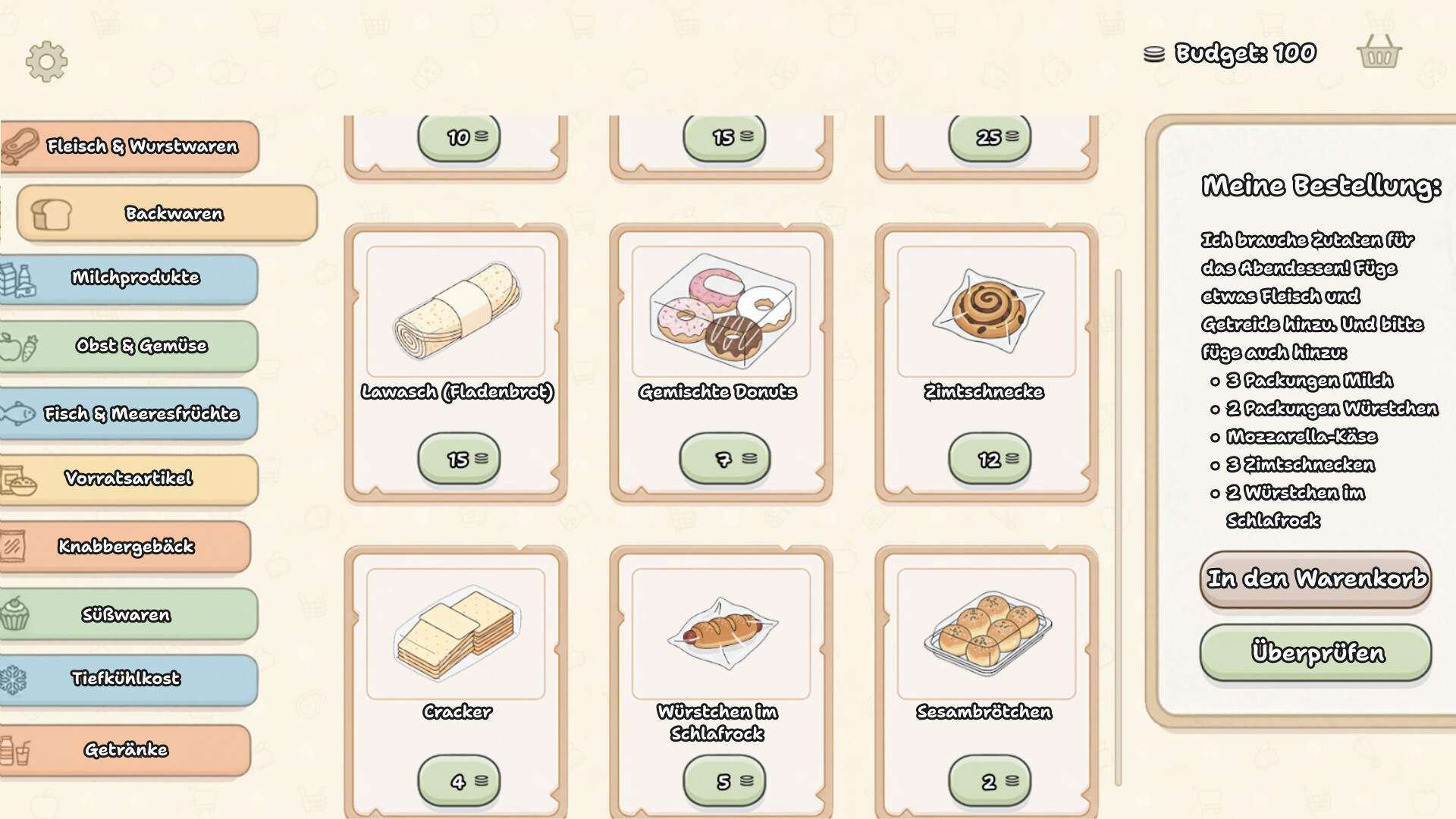This screenshot has height=819, width=1456.
Task: Open the shopping basket icon
Action: pyautogui.click(x=1379, y=52)
